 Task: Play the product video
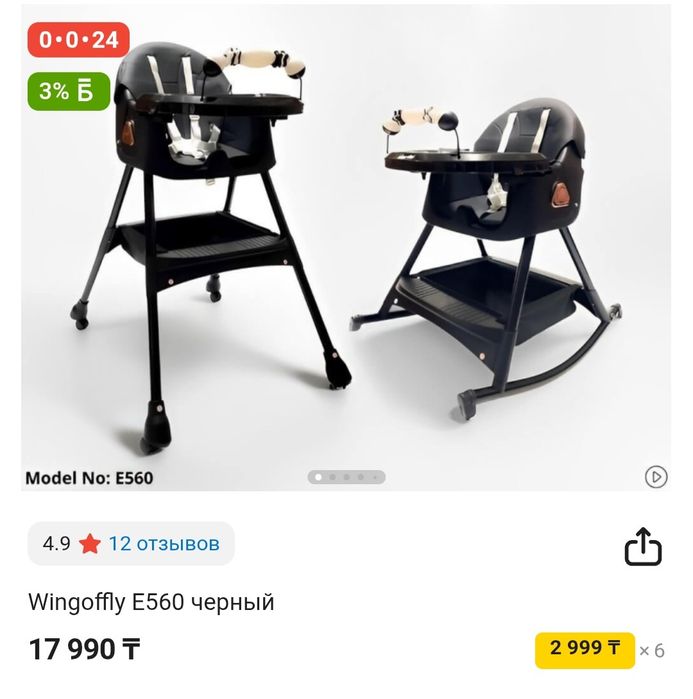pos(656,477)
